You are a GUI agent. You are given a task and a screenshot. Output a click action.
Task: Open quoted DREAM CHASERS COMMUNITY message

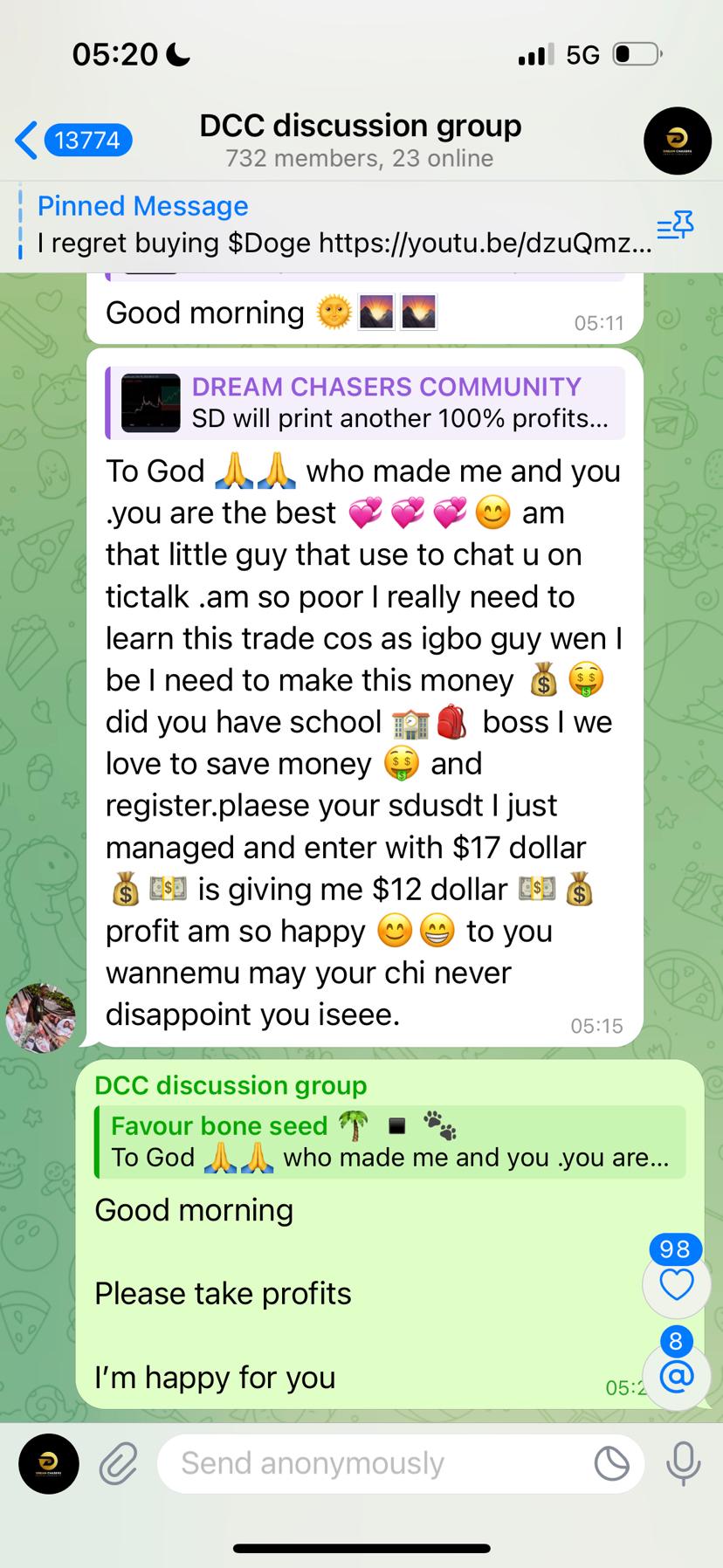[365, 402]
